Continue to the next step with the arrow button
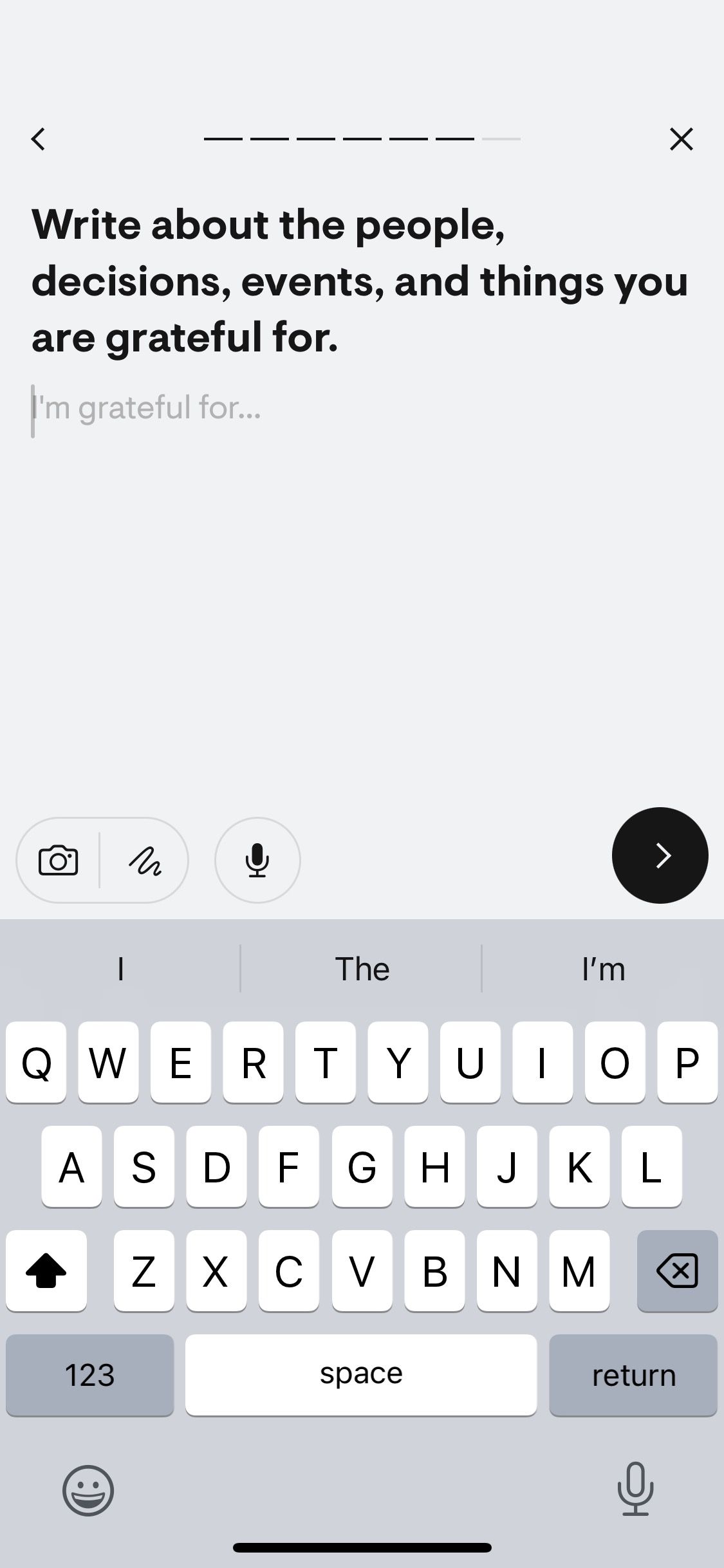Image resolution: width=724 pixels, height=1568 pixels. click(x=660, y=855)
